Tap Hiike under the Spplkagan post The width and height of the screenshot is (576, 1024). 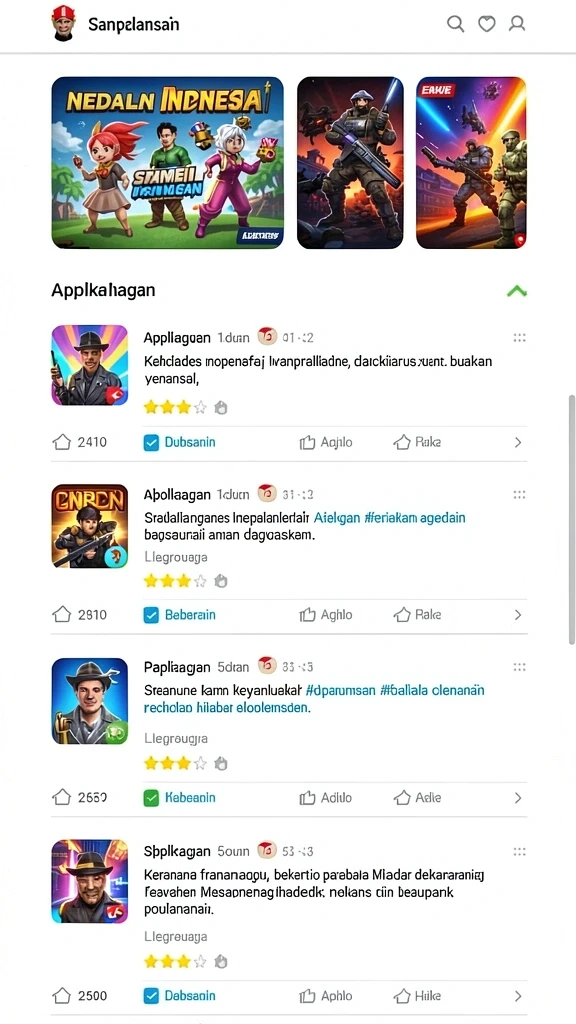coord(417,996)
